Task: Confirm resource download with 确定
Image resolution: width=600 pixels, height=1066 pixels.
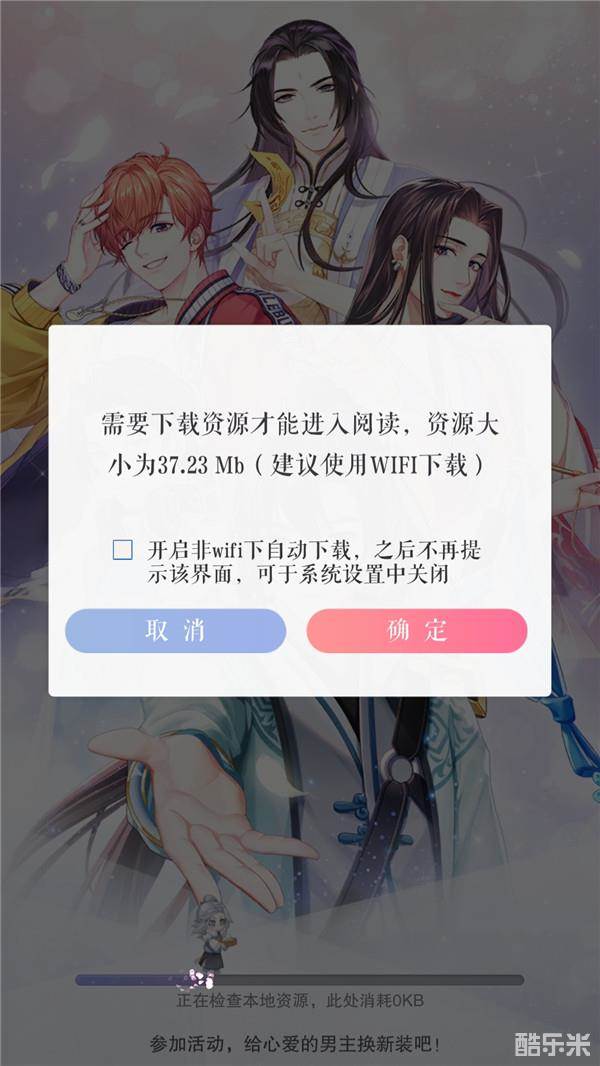Action: pos(417,631)
